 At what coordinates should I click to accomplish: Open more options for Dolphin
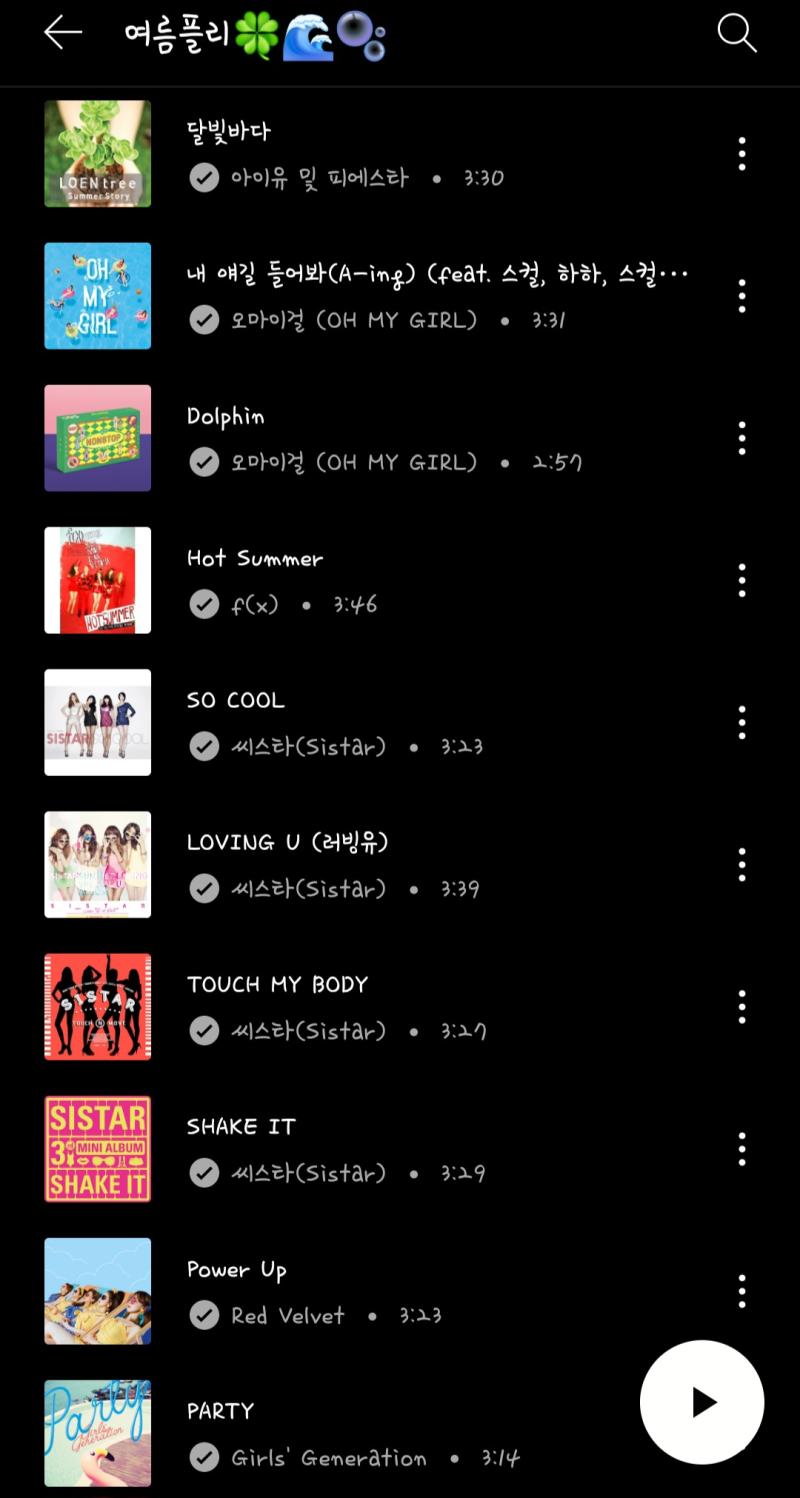pyautogui.click(x=741, y=438)
